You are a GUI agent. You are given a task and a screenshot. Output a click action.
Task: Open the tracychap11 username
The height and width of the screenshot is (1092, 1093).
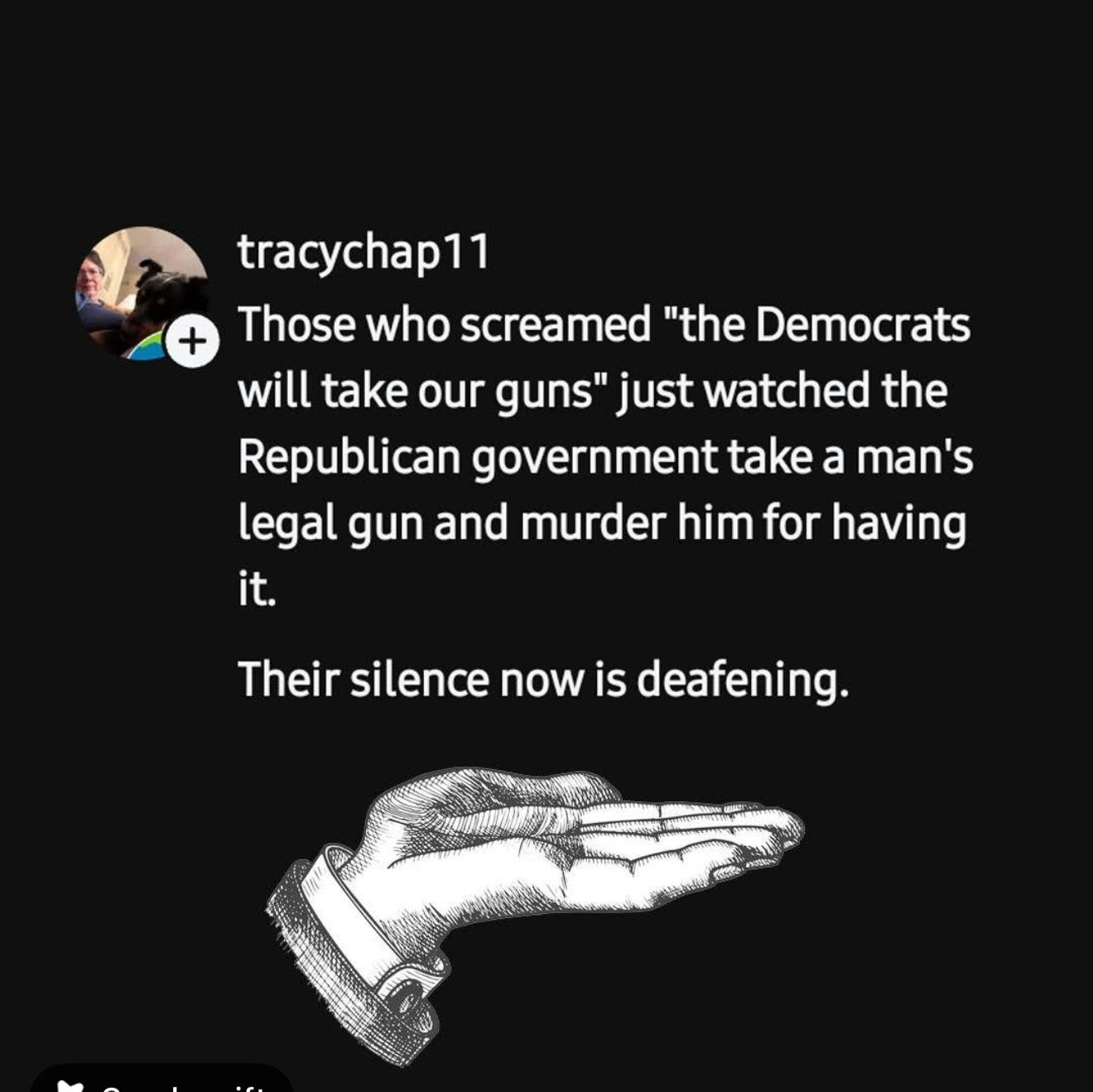[x=363, y=252]
